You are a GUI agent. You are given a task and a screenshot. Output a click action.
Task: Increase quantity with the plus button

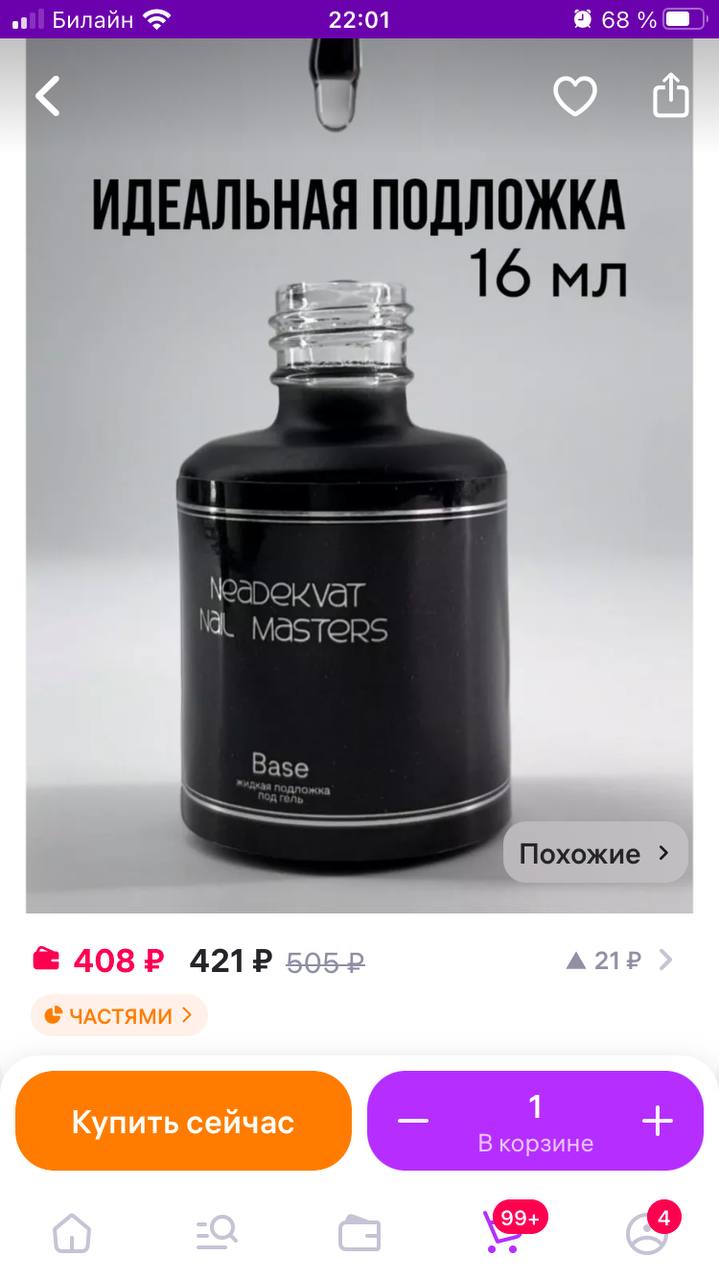(x=657, y=1121)
